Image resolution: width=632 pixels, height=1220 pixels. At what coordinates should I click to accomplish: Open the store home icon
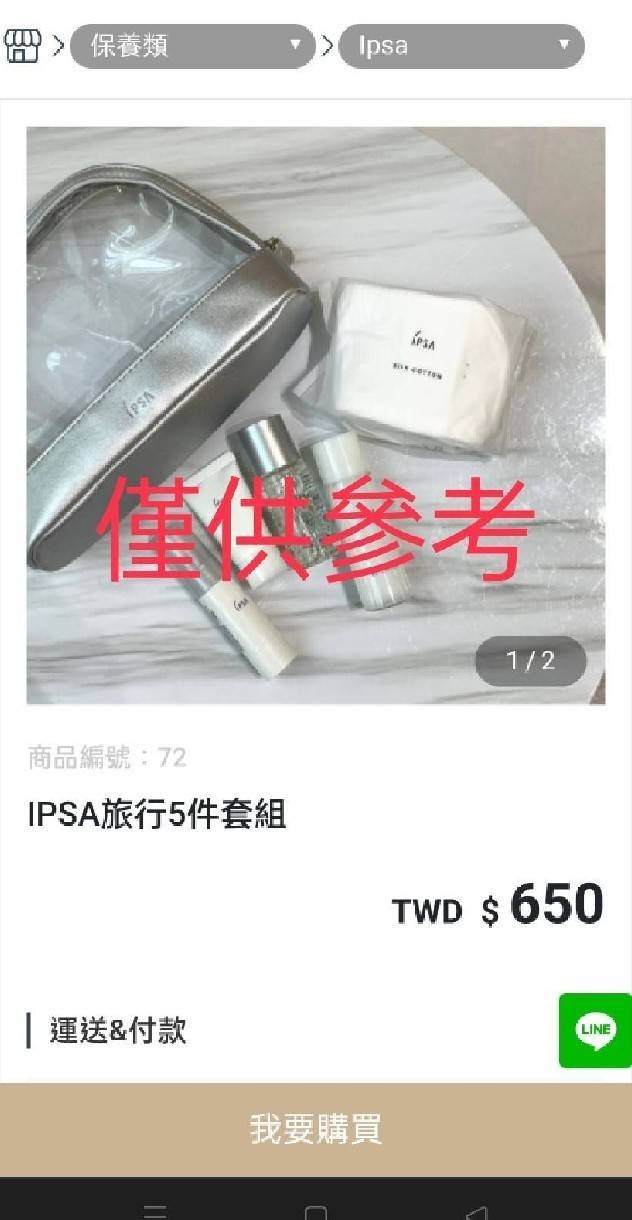22,45
